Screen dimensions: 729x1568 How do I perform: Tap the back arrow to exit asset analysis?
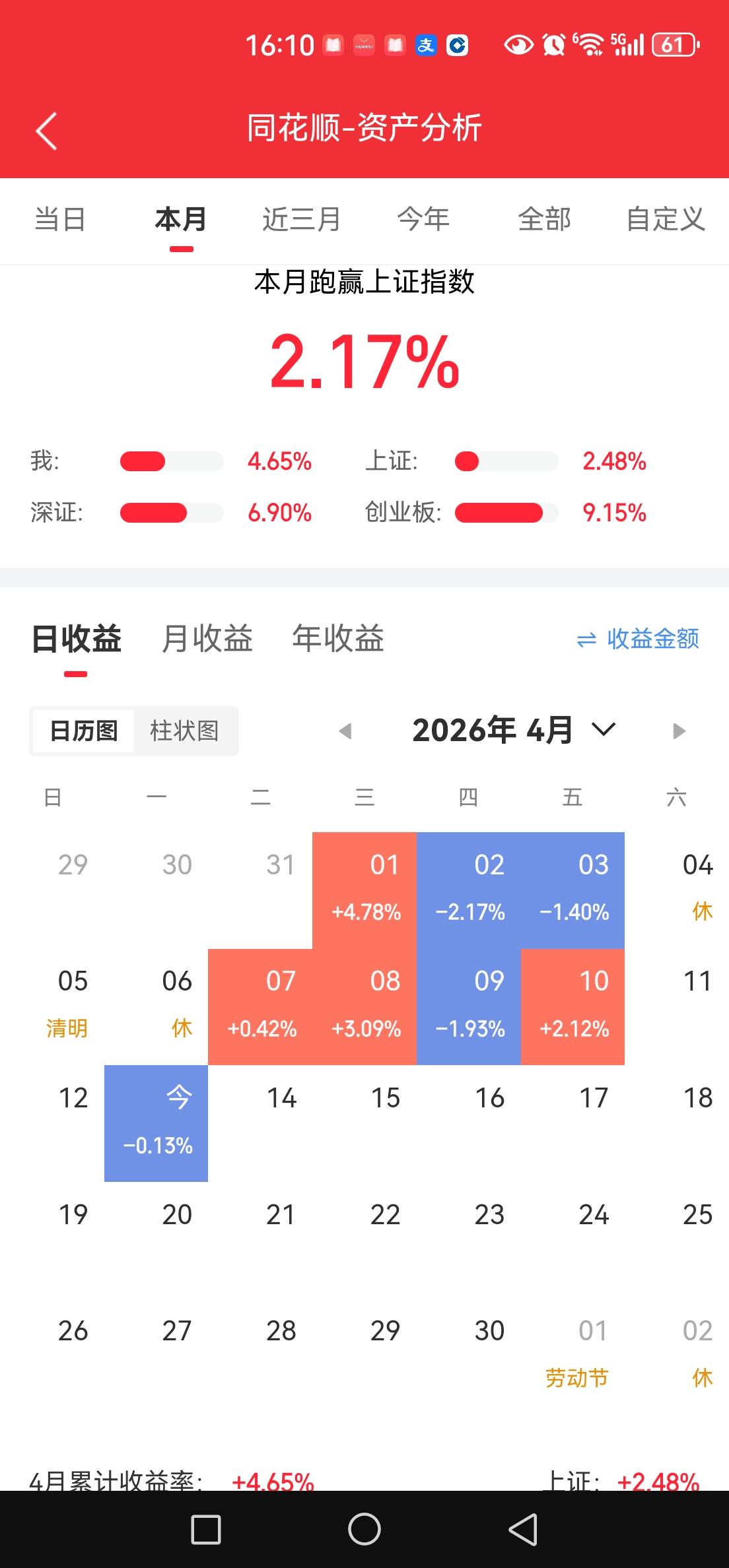45,129
